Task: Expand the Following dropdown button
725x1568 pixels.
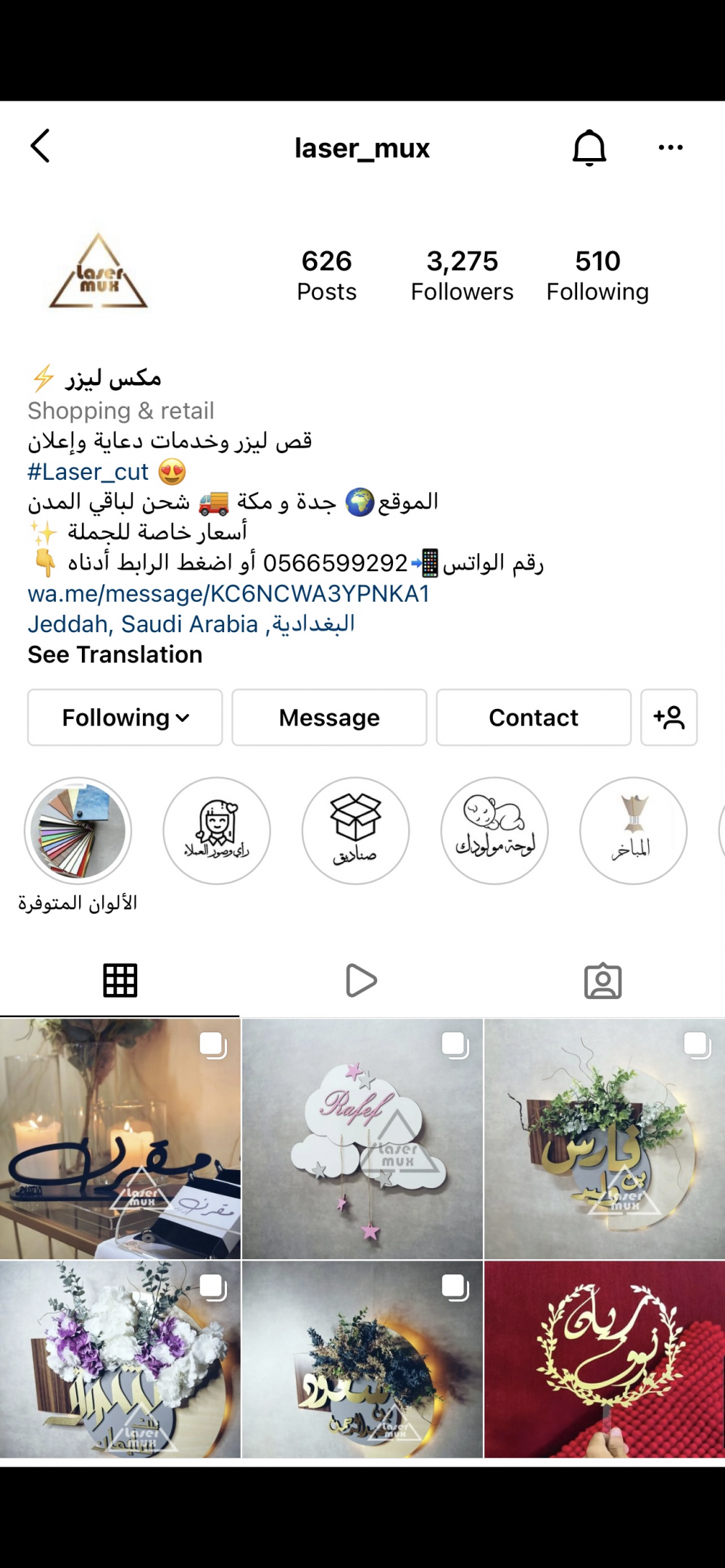Action: 125,717
